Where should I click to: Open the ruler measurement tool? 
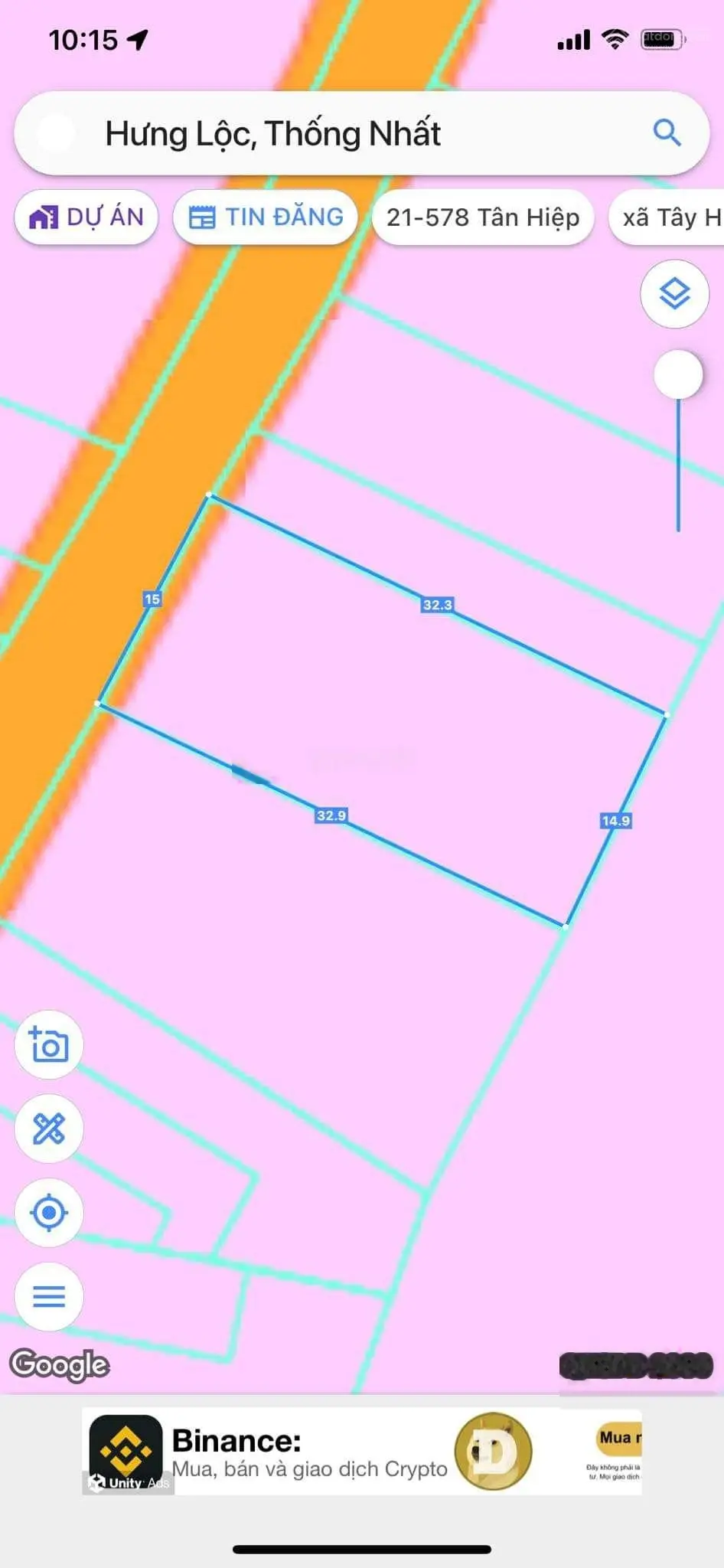[x=49, y=1129]
